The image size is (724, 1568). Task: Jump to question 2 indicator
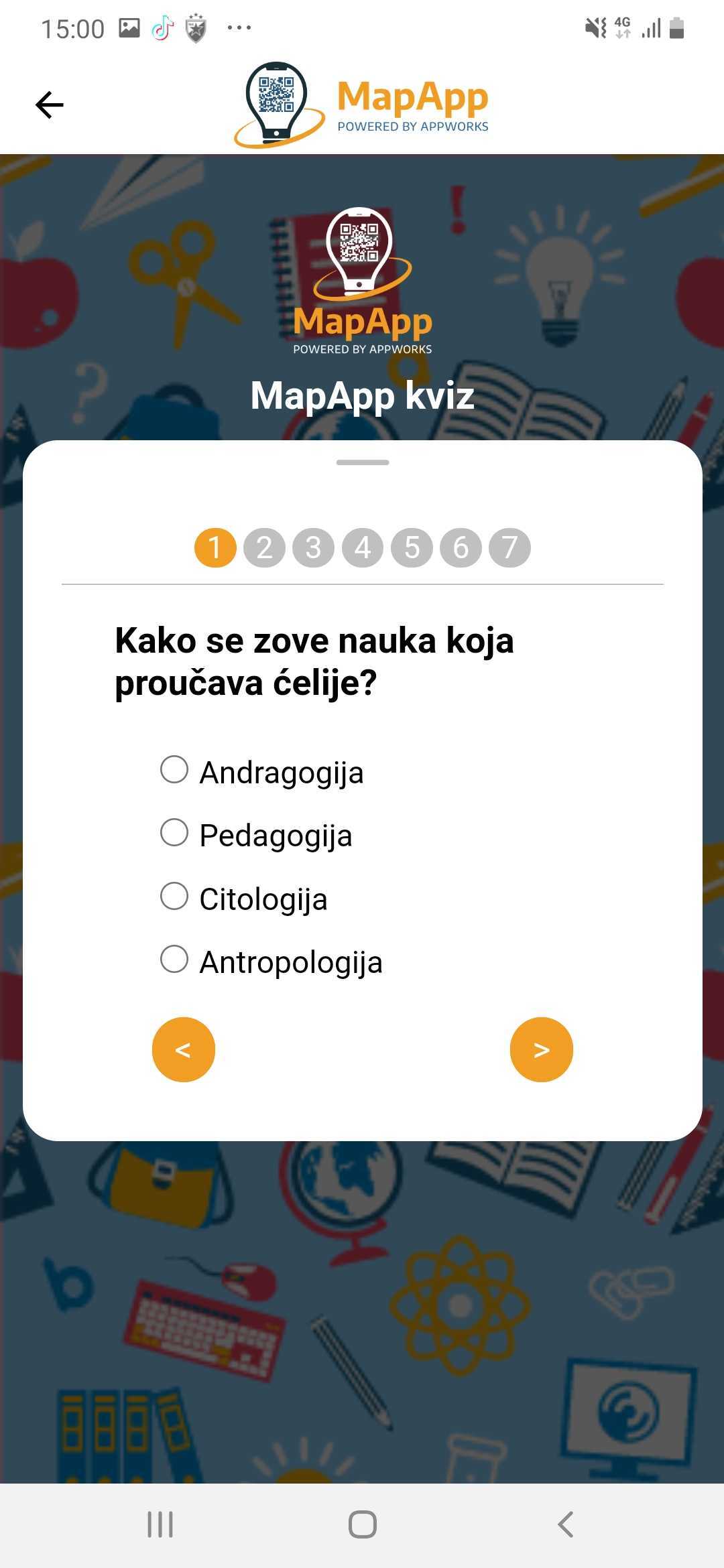(264, 548)
